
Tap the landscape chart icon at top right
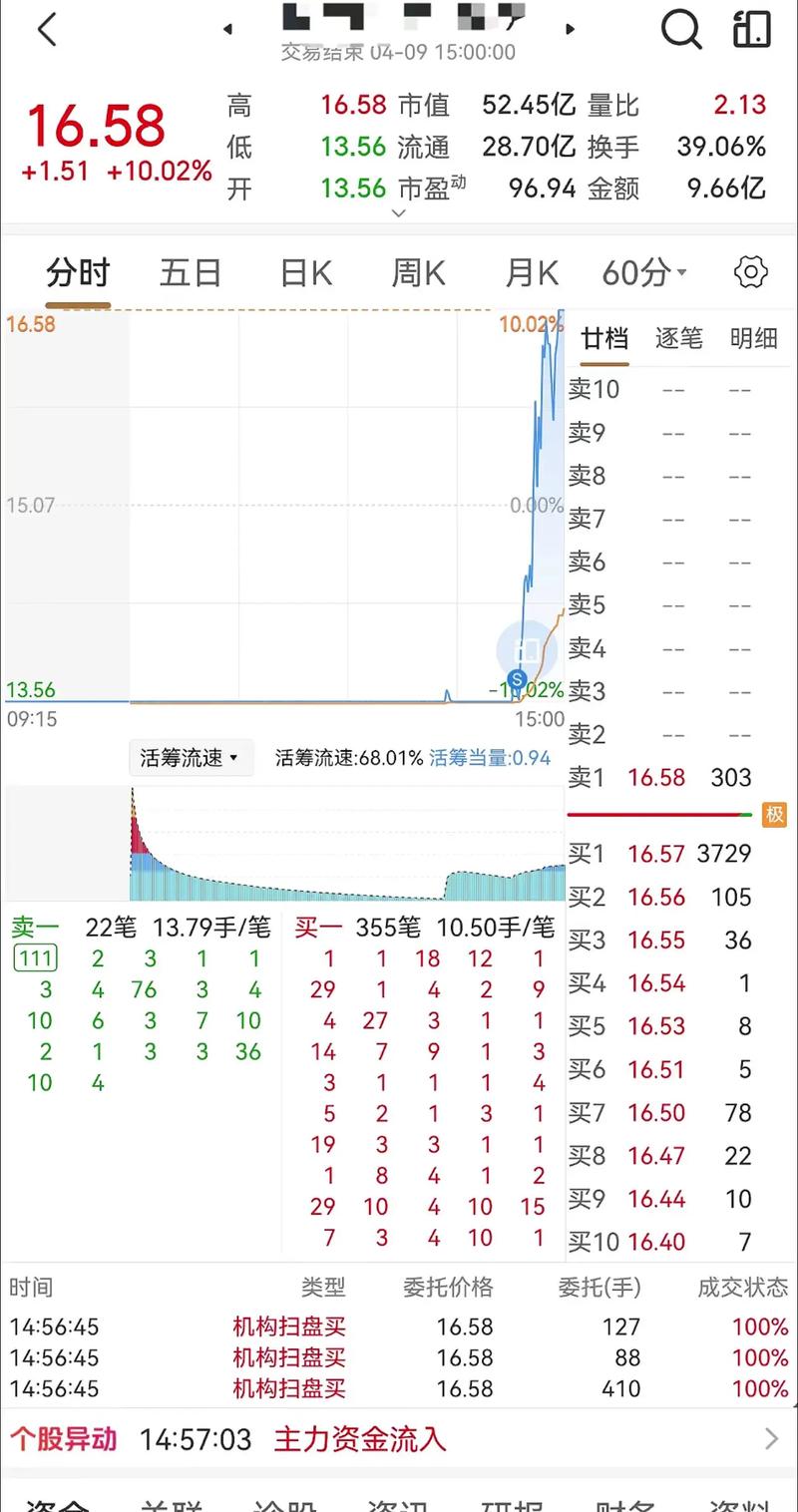point(751,30)
